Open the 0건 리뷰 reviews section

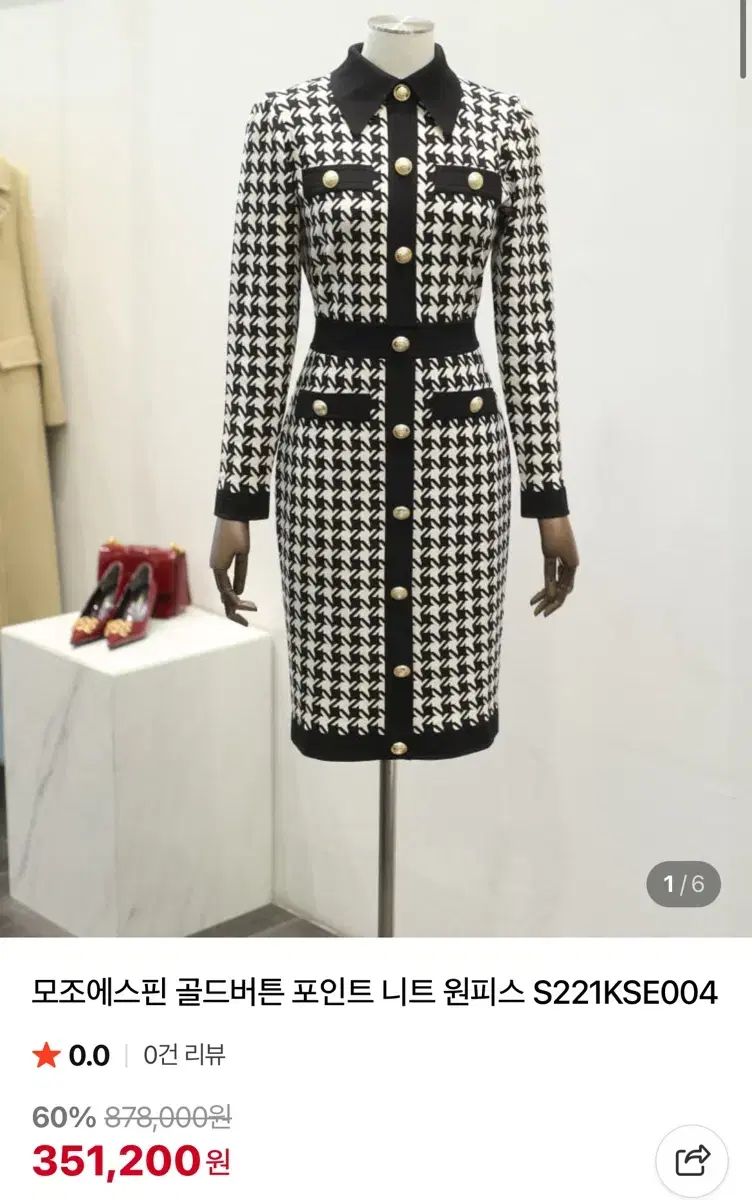point(185,1055)
